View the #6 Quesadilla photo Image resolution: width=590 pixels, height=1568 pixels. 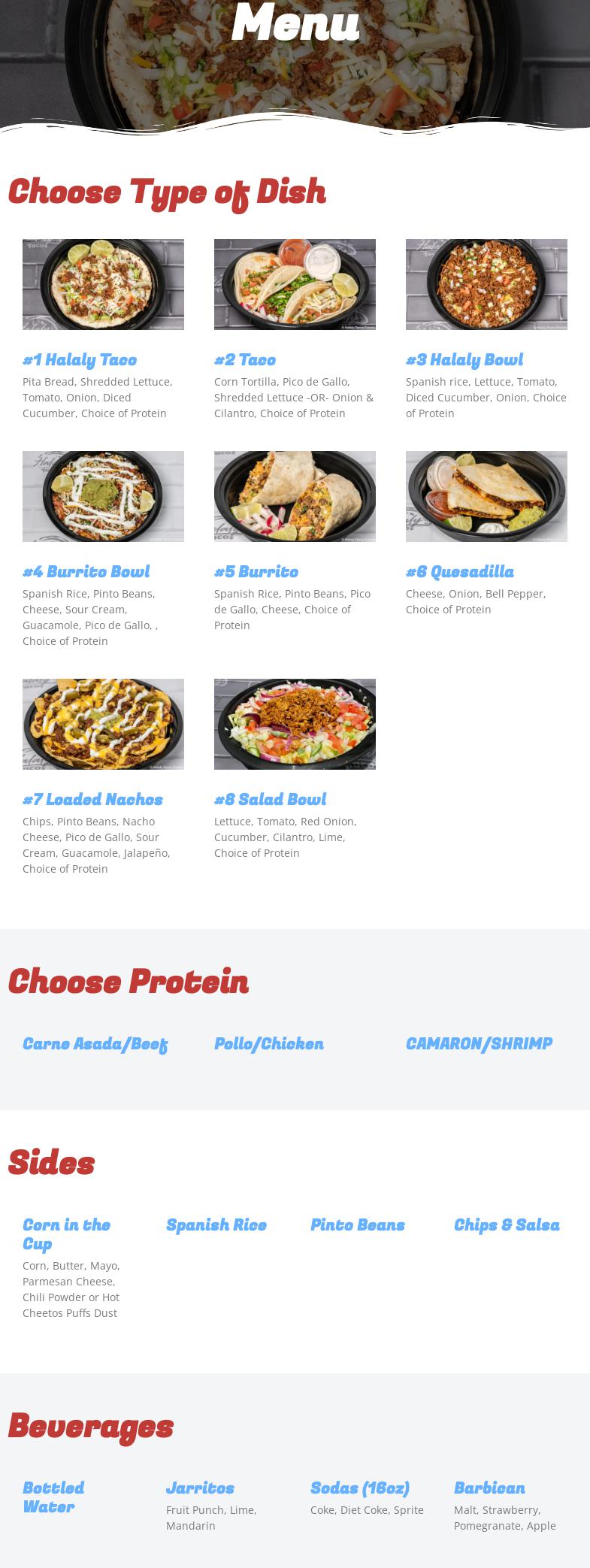pyautogui.click(x=486, y=496)
